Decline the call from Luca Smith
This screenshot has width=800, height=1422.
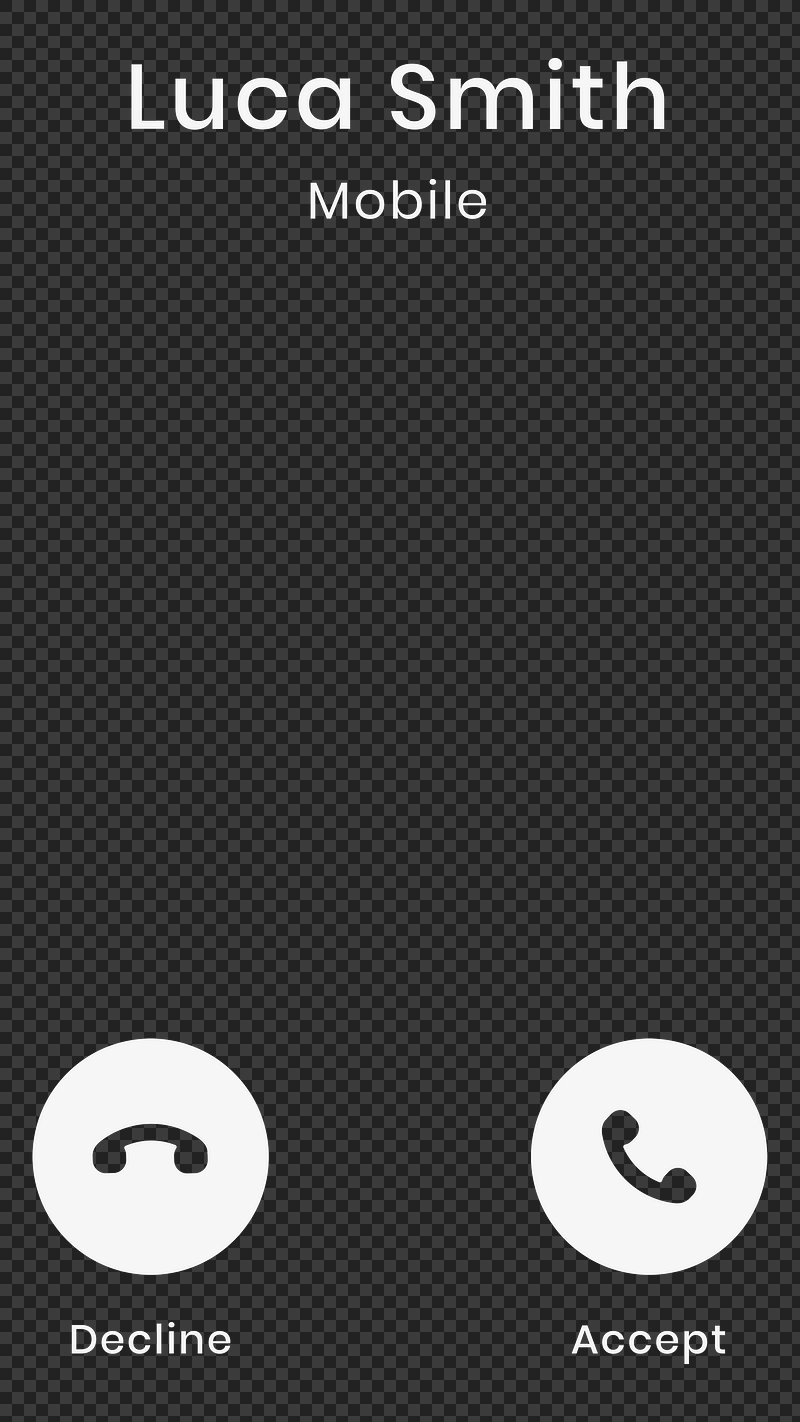tap(151, 1156)
